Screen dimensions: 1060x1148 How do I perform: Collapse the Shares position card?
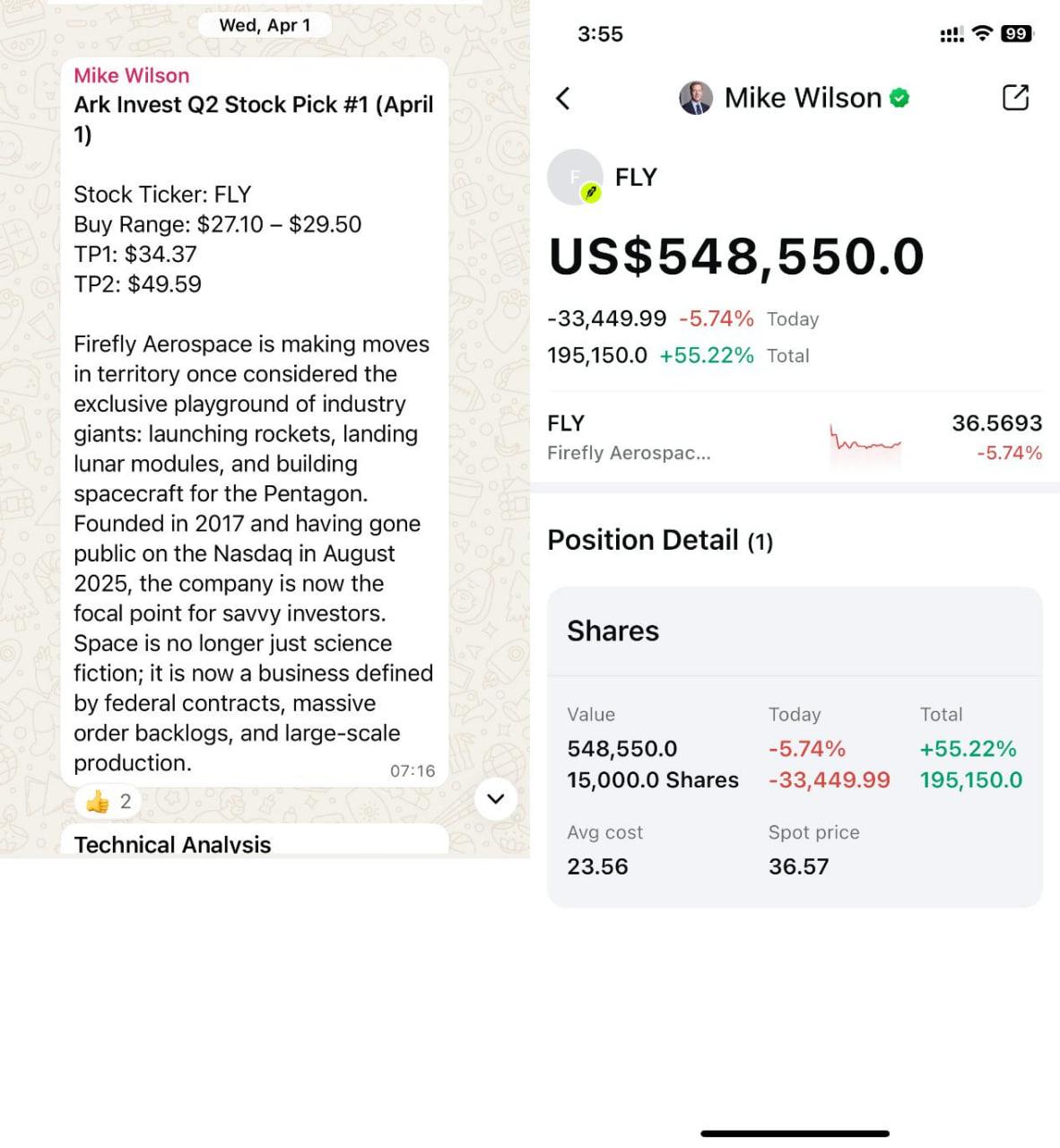pos(613,631)
